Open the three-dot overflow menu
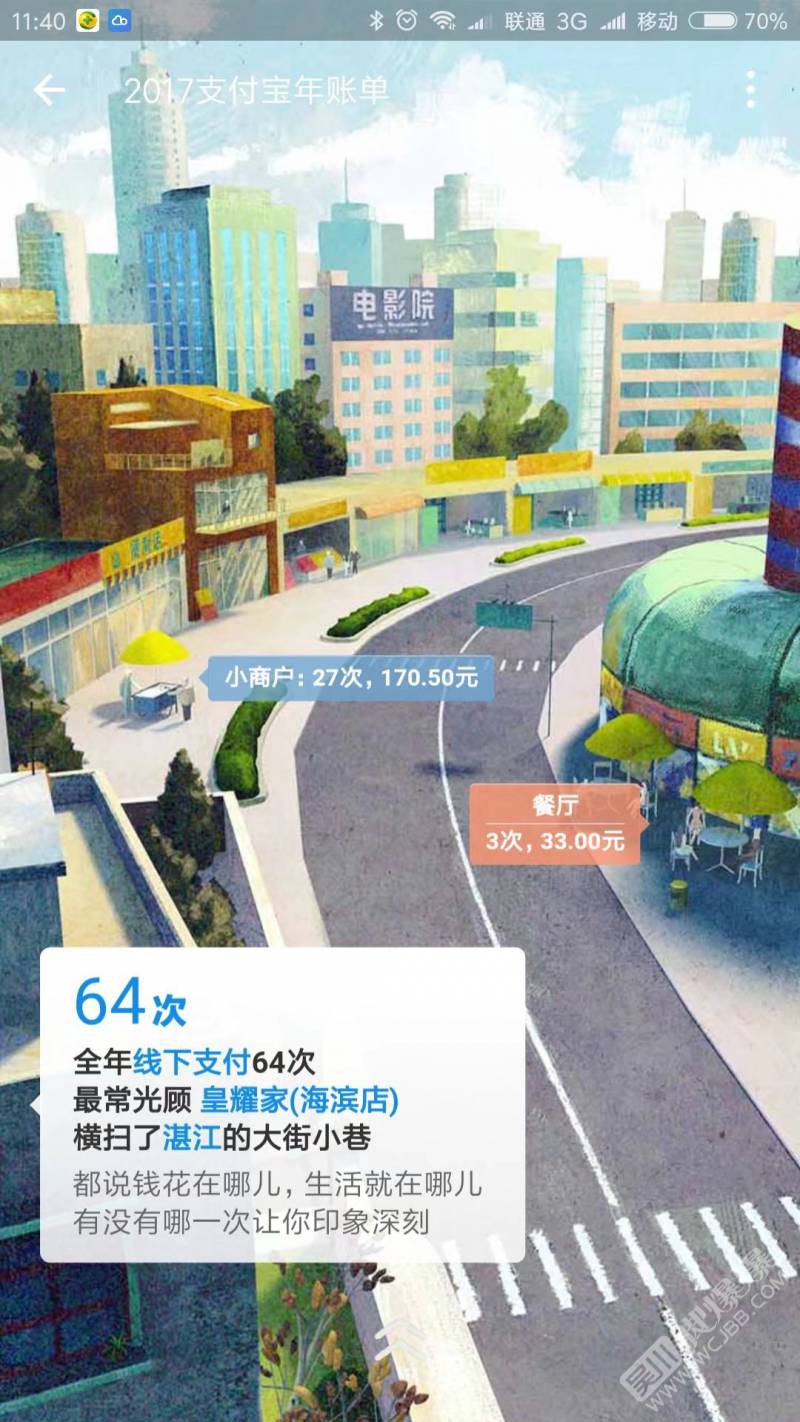 point(750,90)
